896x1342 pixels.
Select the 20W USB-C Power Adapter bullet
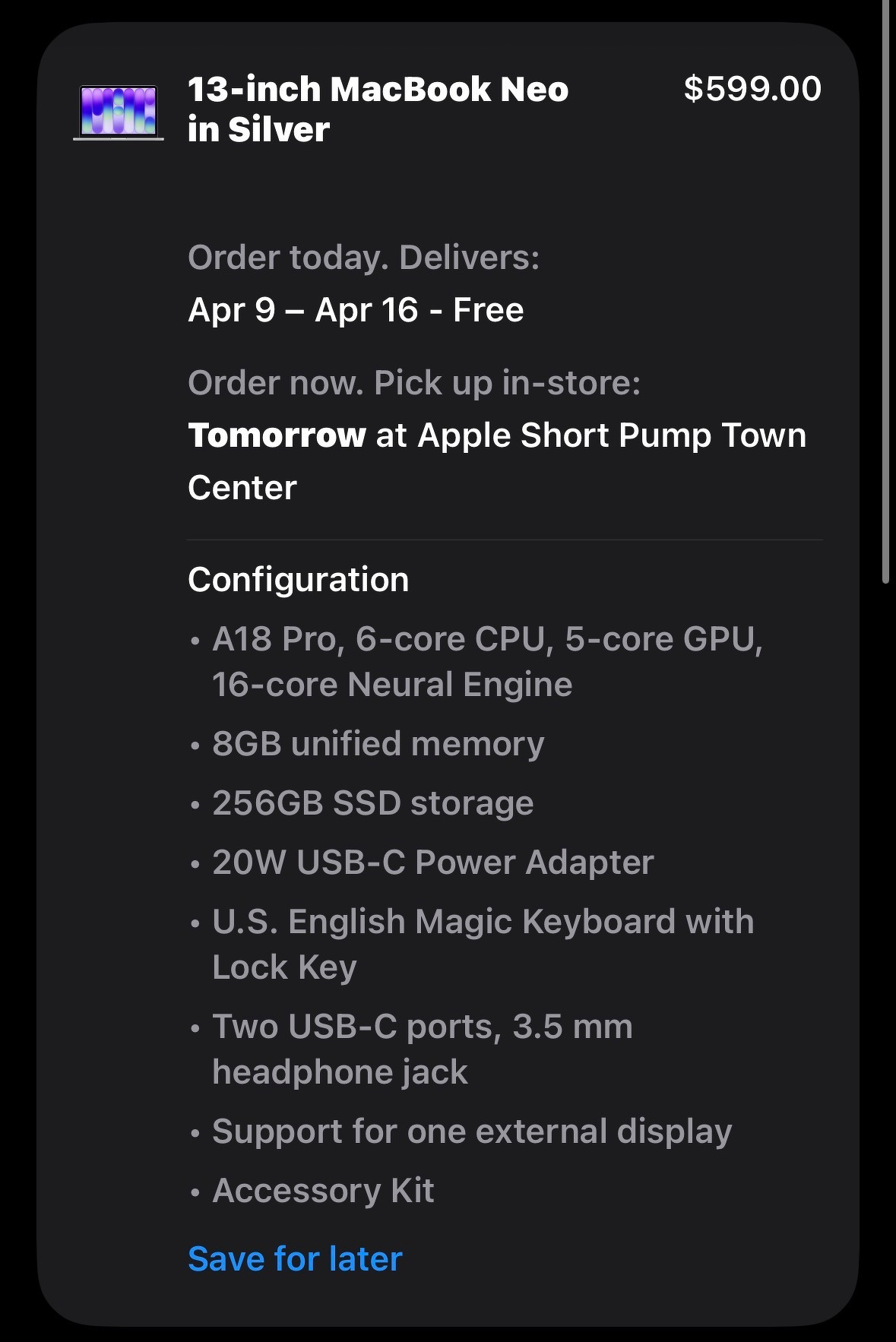[x=433, y=862]
